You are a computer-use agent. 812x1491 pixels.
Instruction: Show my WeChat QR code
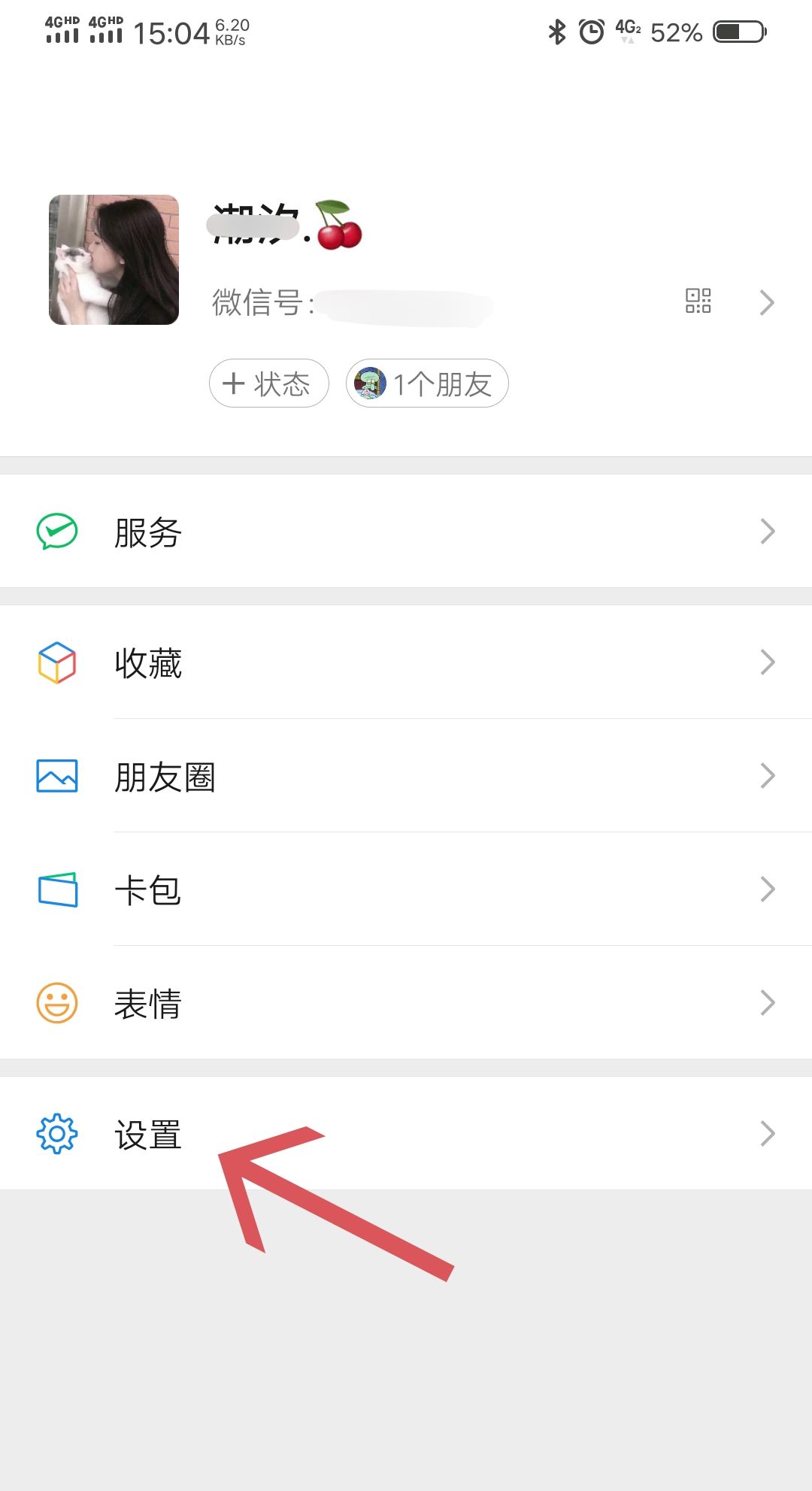pyautogui.click(x=698, y=301)
